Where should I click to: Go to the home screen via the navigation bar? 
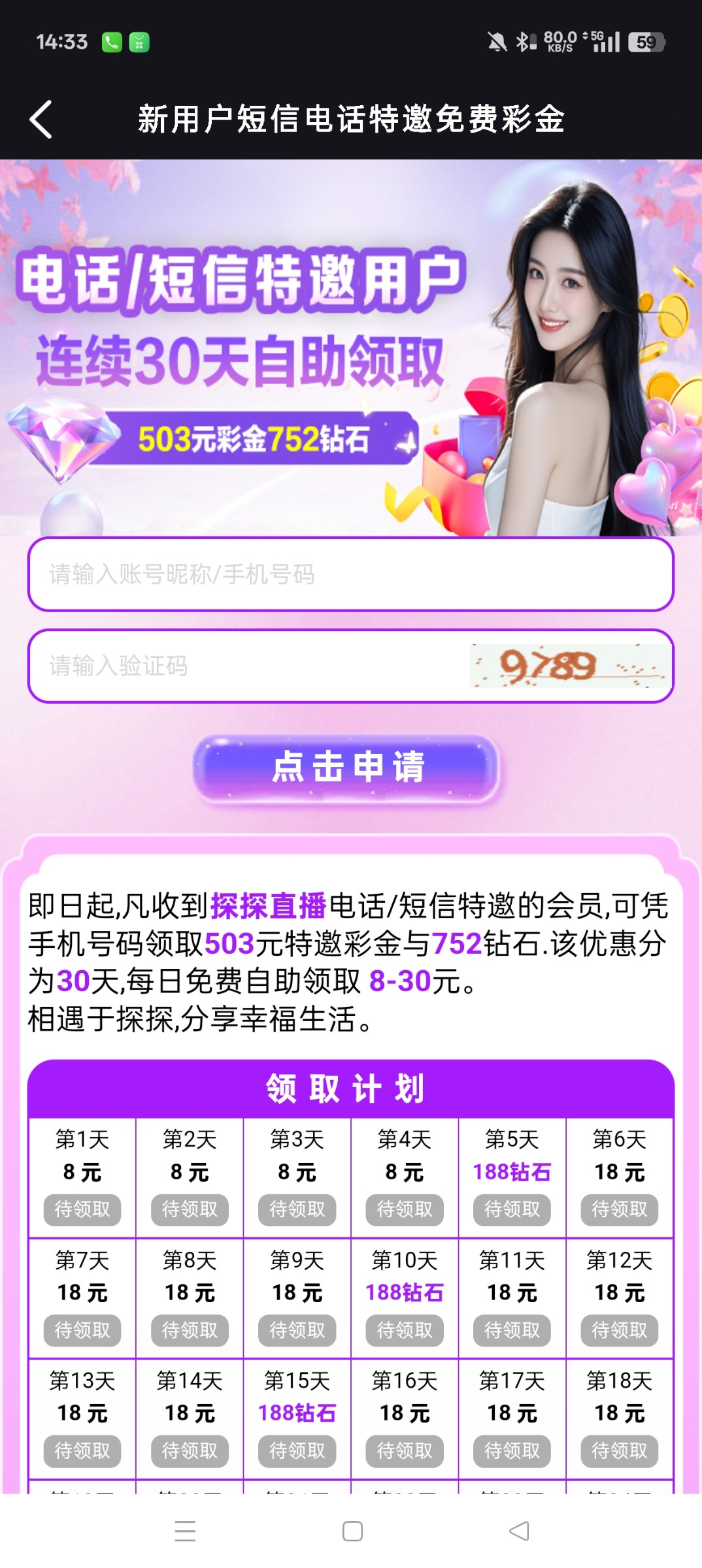(352, 1531)
